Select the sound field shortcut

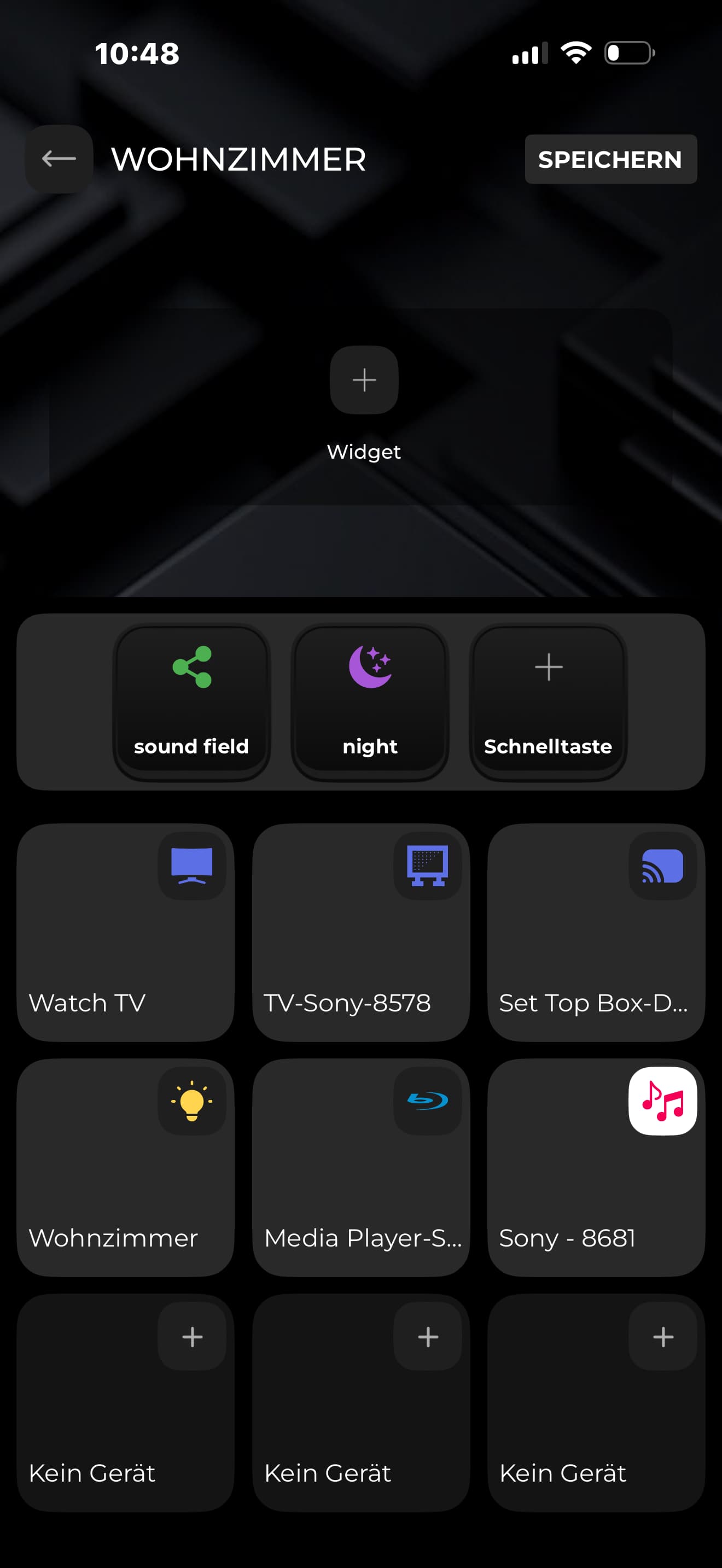191,702
